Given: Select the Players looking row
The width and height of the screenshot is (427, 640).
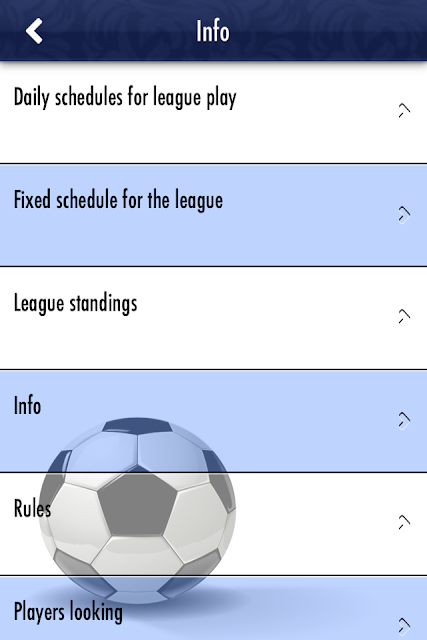Looking at the screenshot, I should (x=214, y=608).
